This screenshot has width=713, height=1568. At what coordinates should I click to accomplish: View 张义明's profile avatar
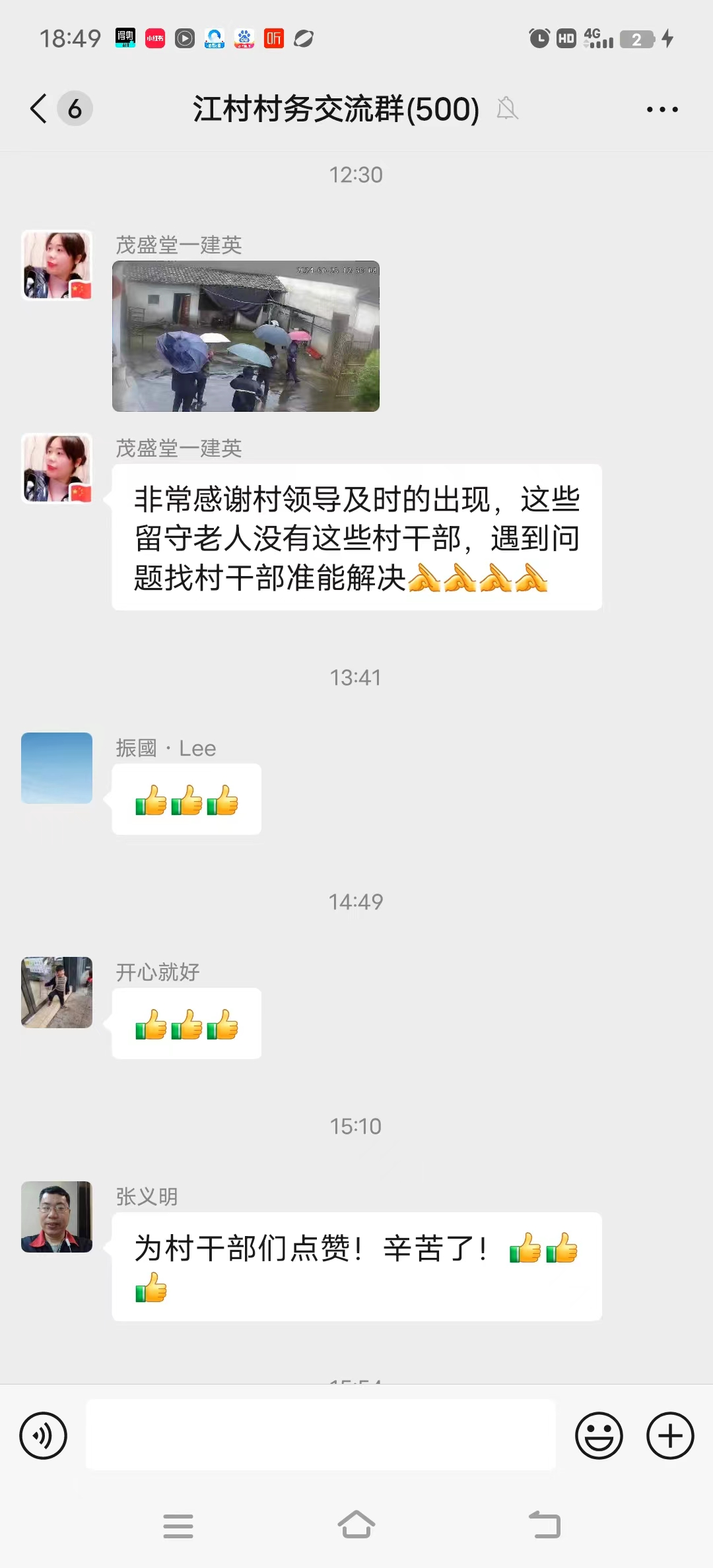tap(57, 1217)
